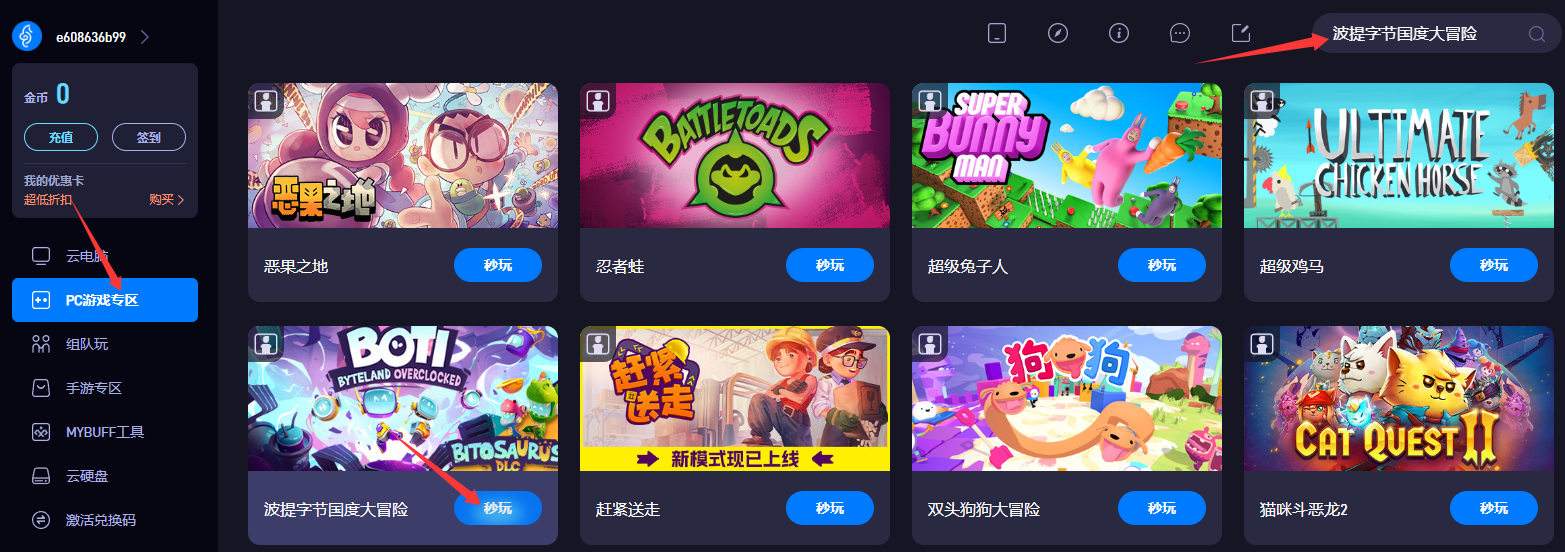Open the 购买 discount card link
This screenshot has height=552, width=1565.
click(x=167, y=199)
